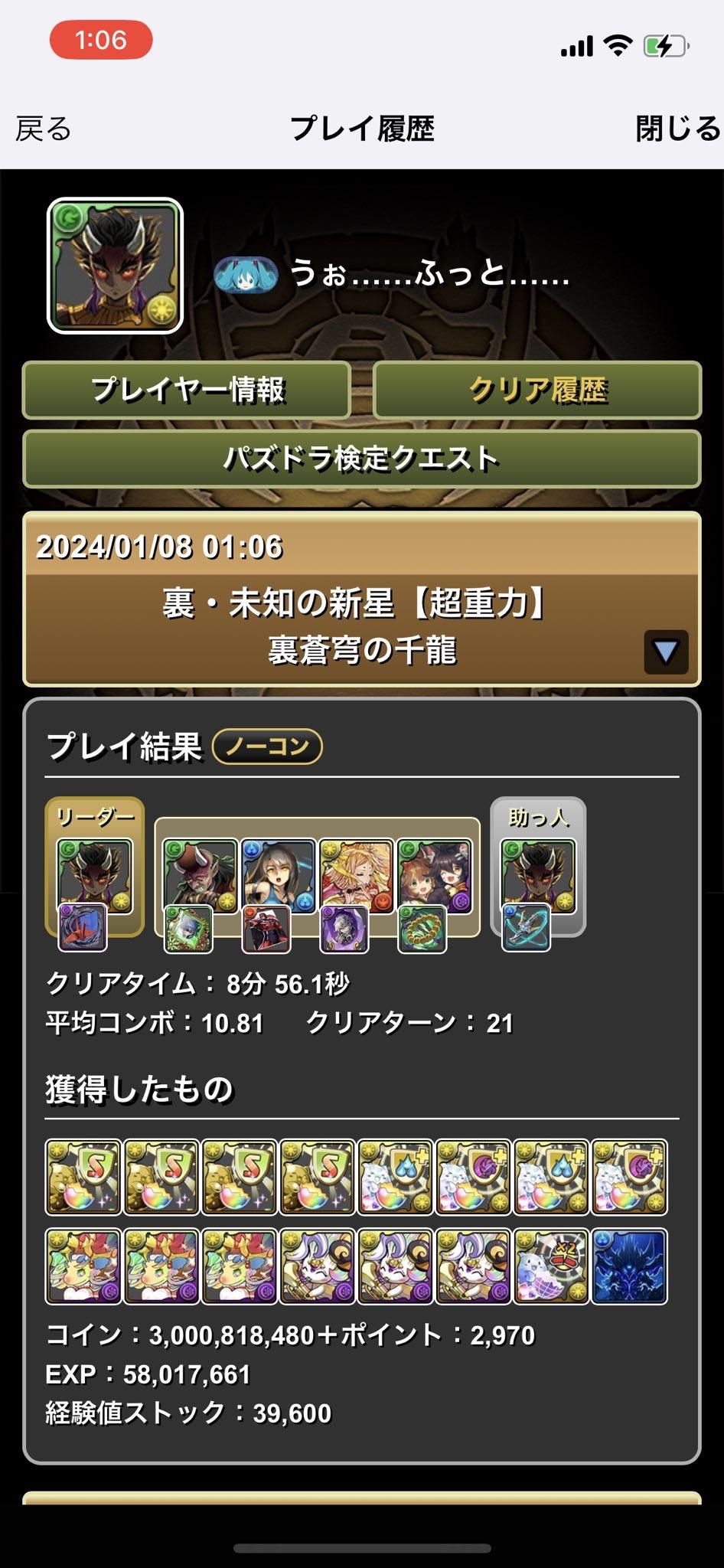The image size is (724, 1568).
Task: Open パズドラ検定クエスト section
Action: (361, 459)
